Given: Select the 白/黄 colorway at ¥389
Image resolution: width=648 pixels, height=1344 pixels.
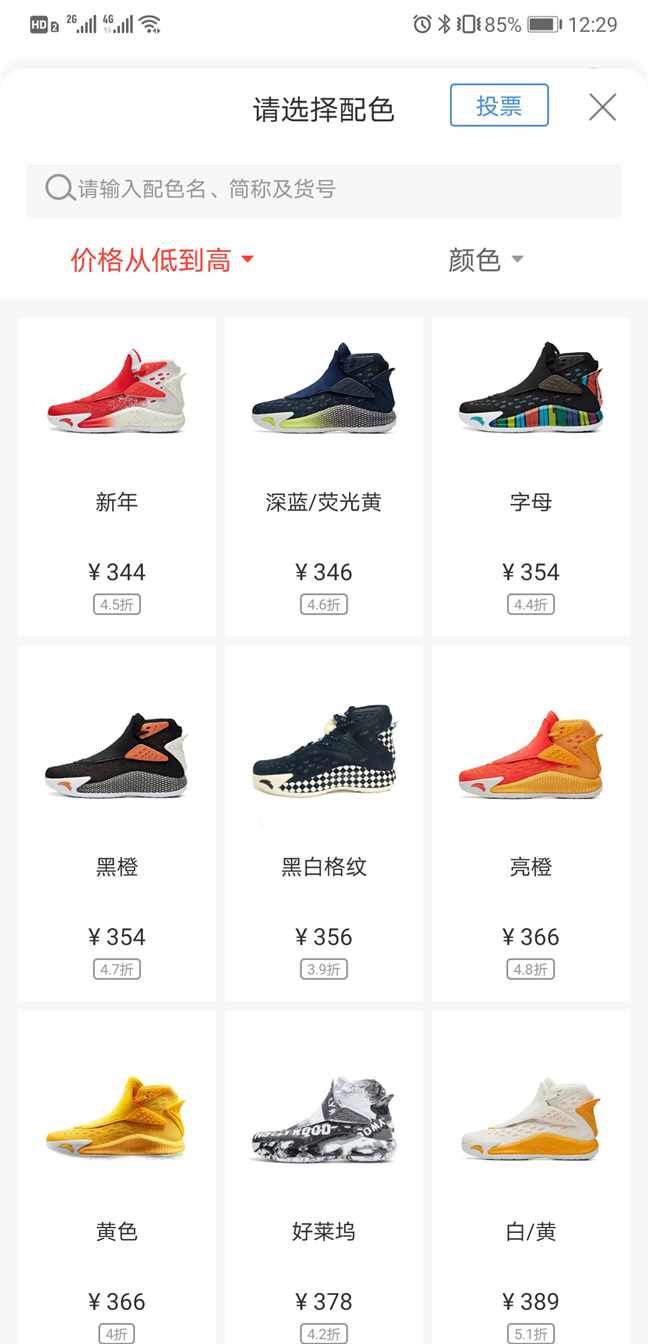Looking at the screenshot, I should (x=531, y=1180).
